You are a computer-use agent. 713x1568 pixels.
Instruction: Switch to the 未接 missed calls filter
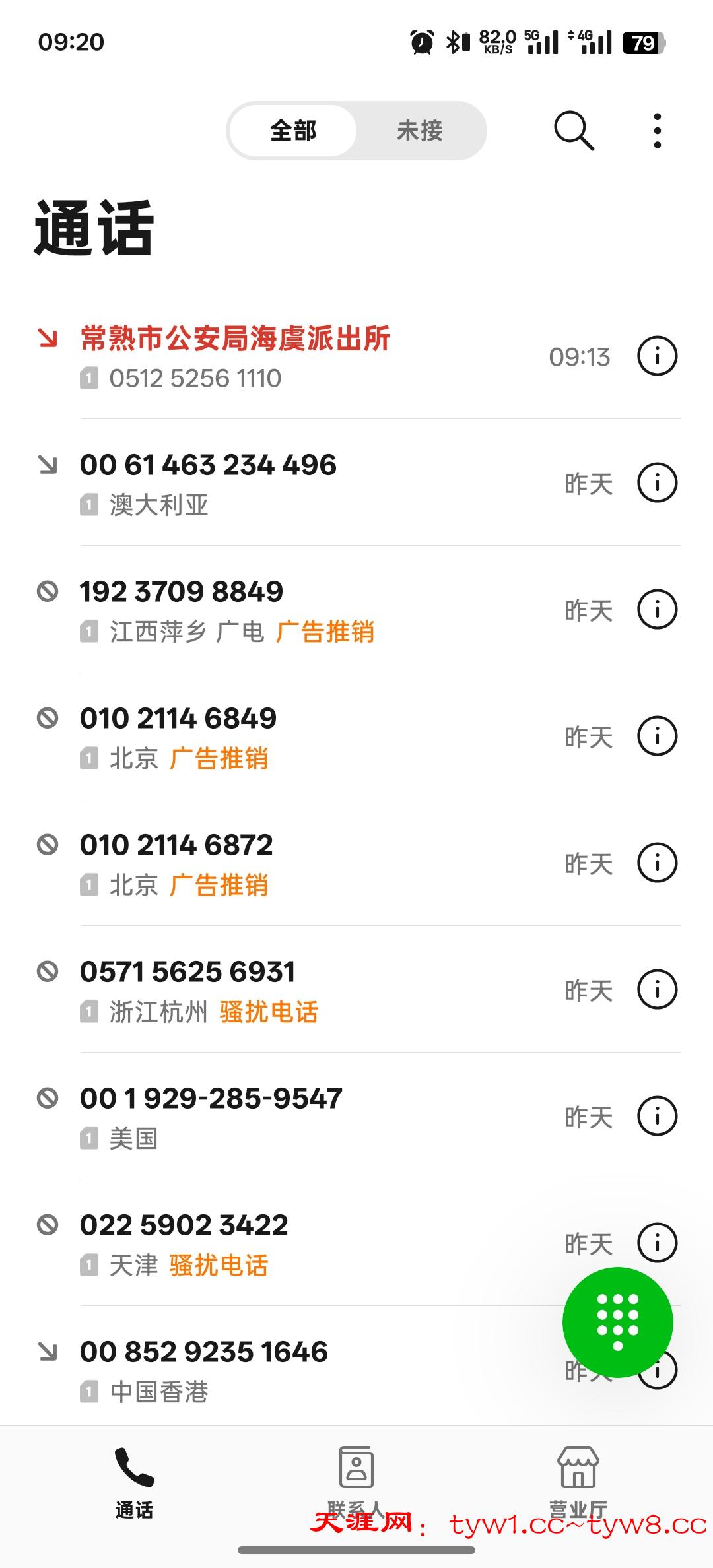coord(420,131)
